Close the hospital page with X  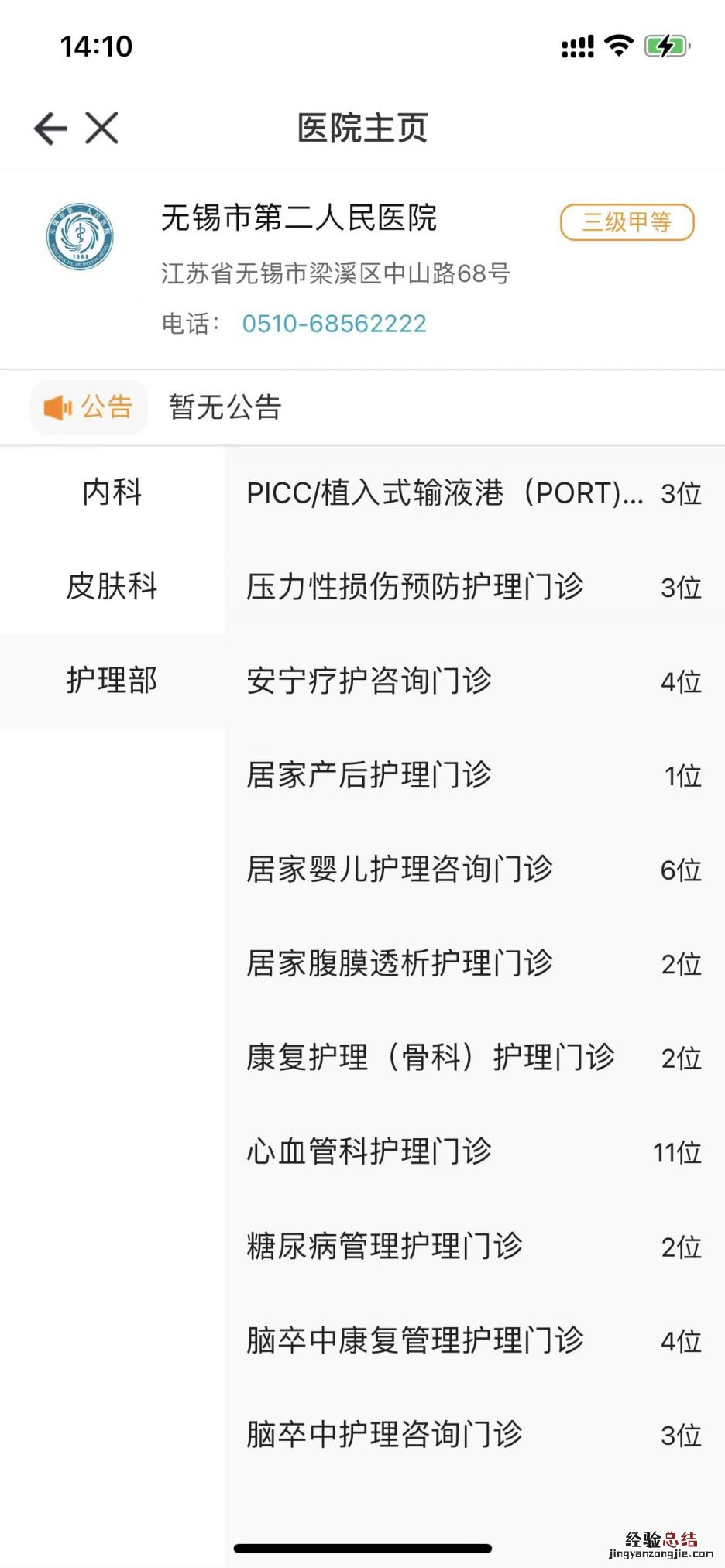[x=101, y=129]
